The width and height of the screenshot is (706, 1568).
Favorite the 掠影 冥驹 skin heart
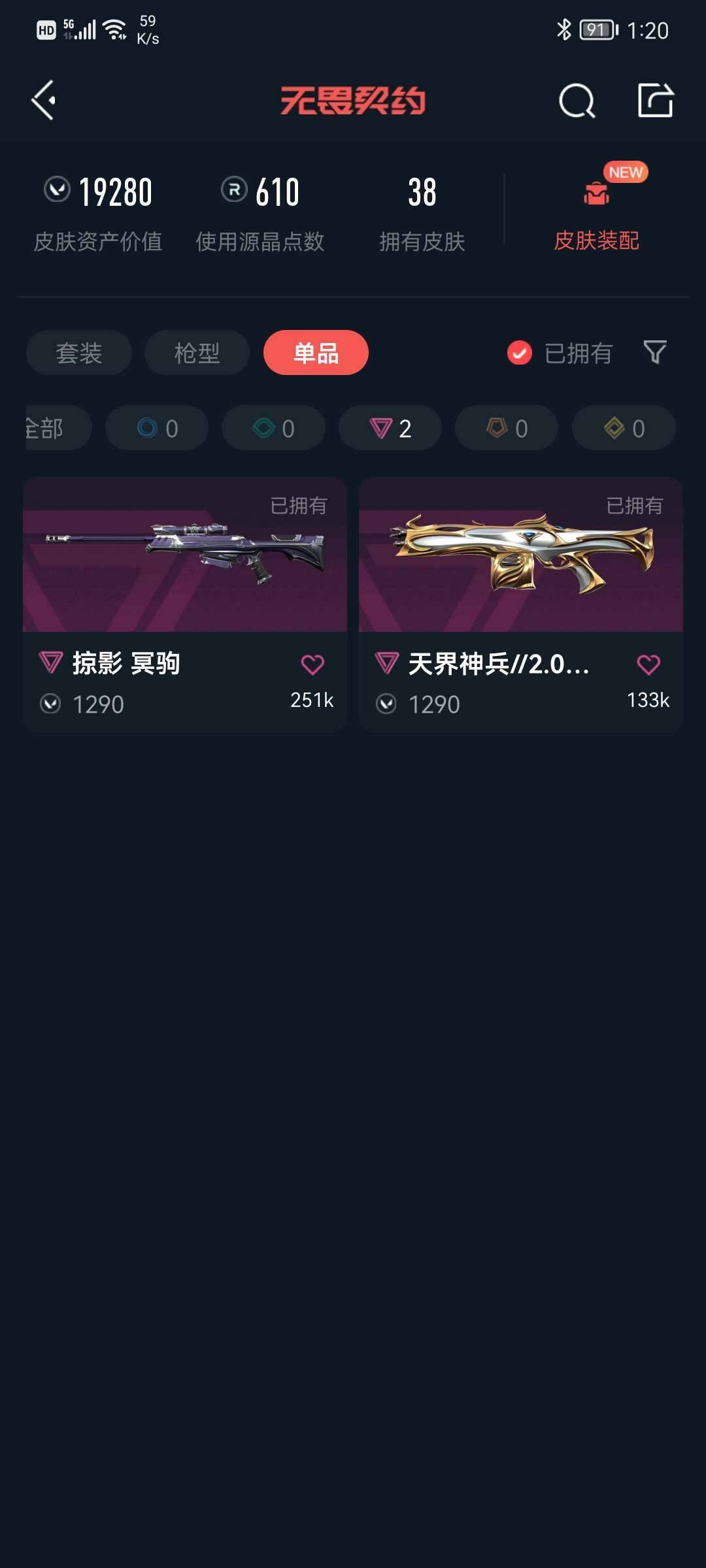(x=313, y=664)
